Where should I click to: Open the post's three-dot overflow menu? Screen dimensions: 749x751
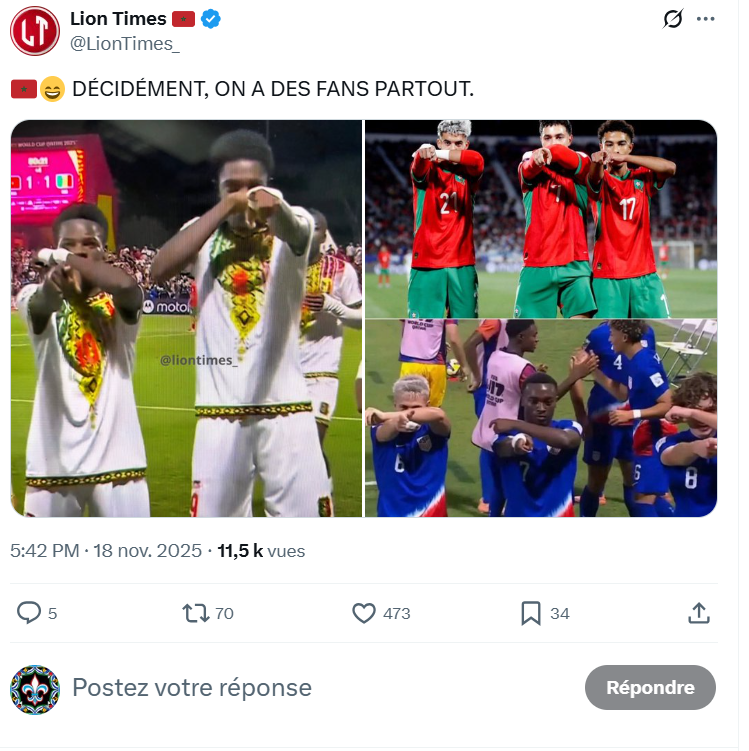[x=706, y=19]
